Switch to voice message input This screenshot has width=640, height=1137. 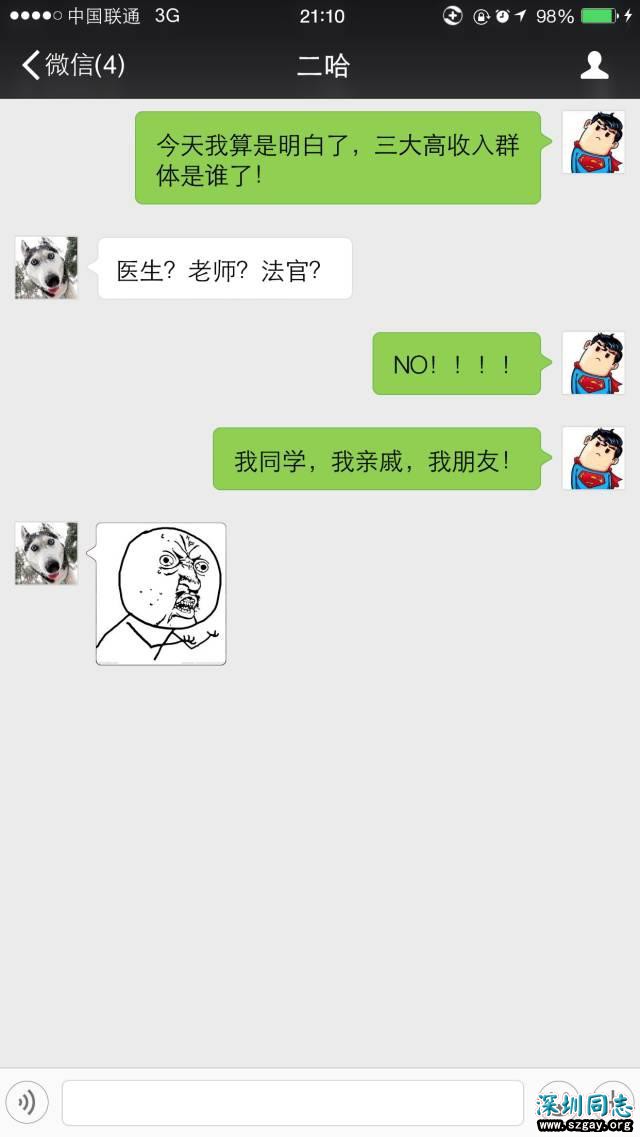point(28,1103)
